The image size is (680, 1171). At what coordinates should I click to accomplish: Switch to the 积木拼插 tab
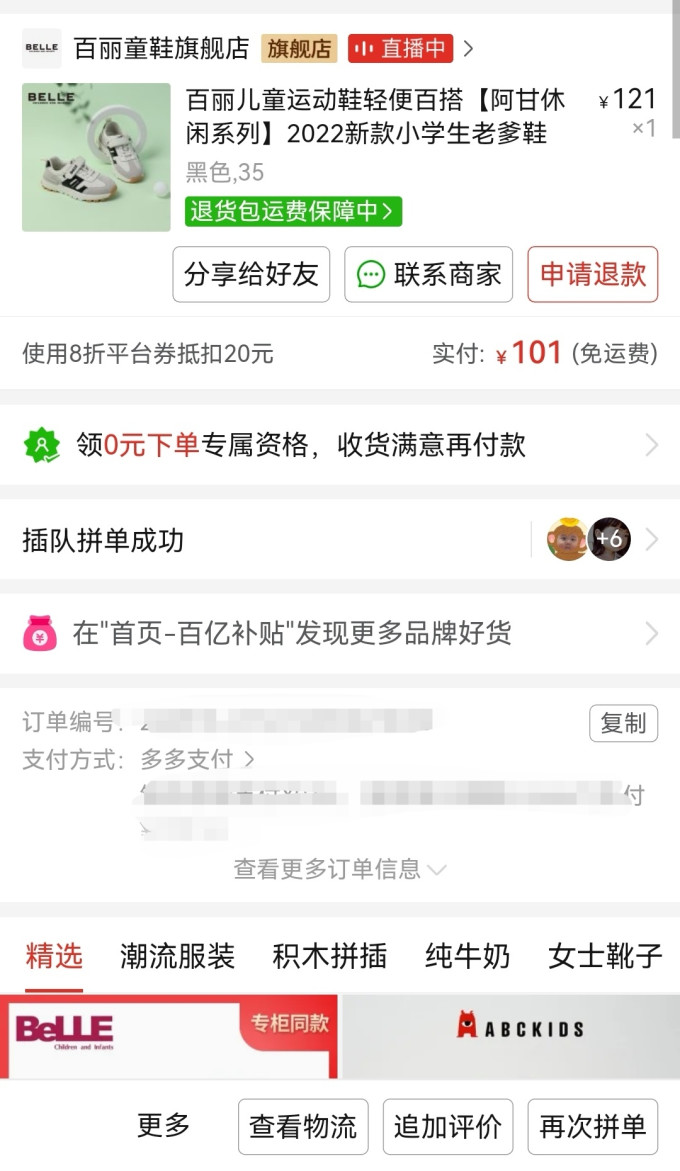329,956
